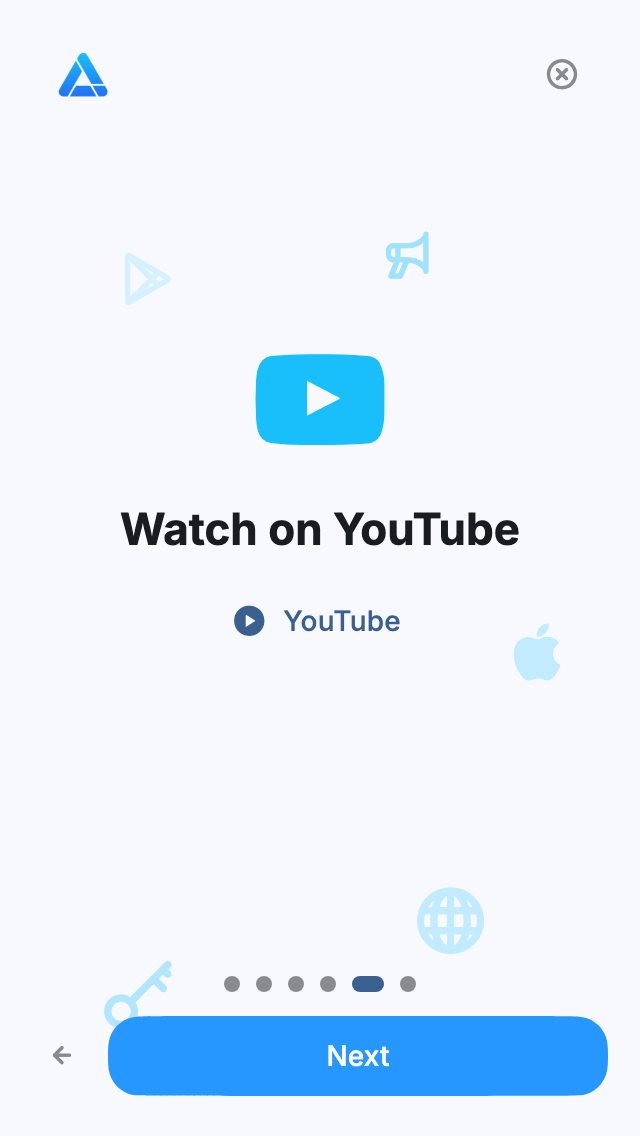Open the YouTube link
The width and height of the screenshot is (640, 1136).
tap(318, 621)
